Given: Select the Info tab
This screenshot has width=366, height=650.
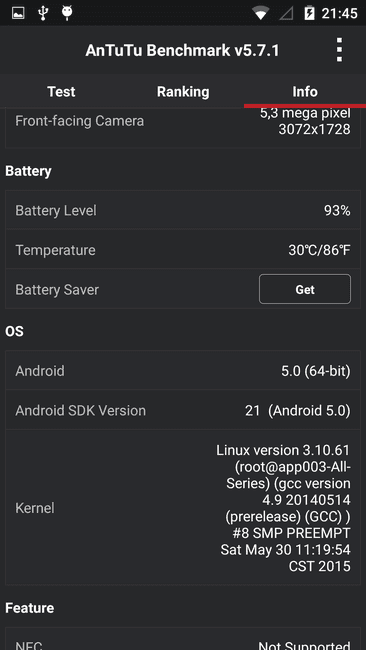Looking at the screenshot, I should [305, 91].
